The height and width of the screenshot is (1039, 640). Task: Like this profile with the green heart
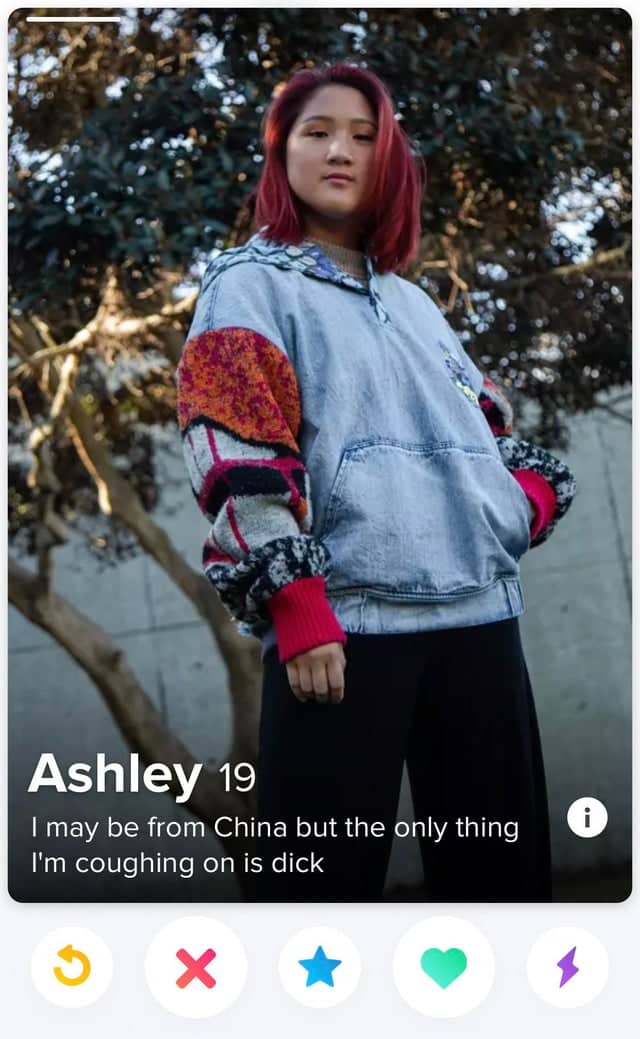click(x=443, y=967)
